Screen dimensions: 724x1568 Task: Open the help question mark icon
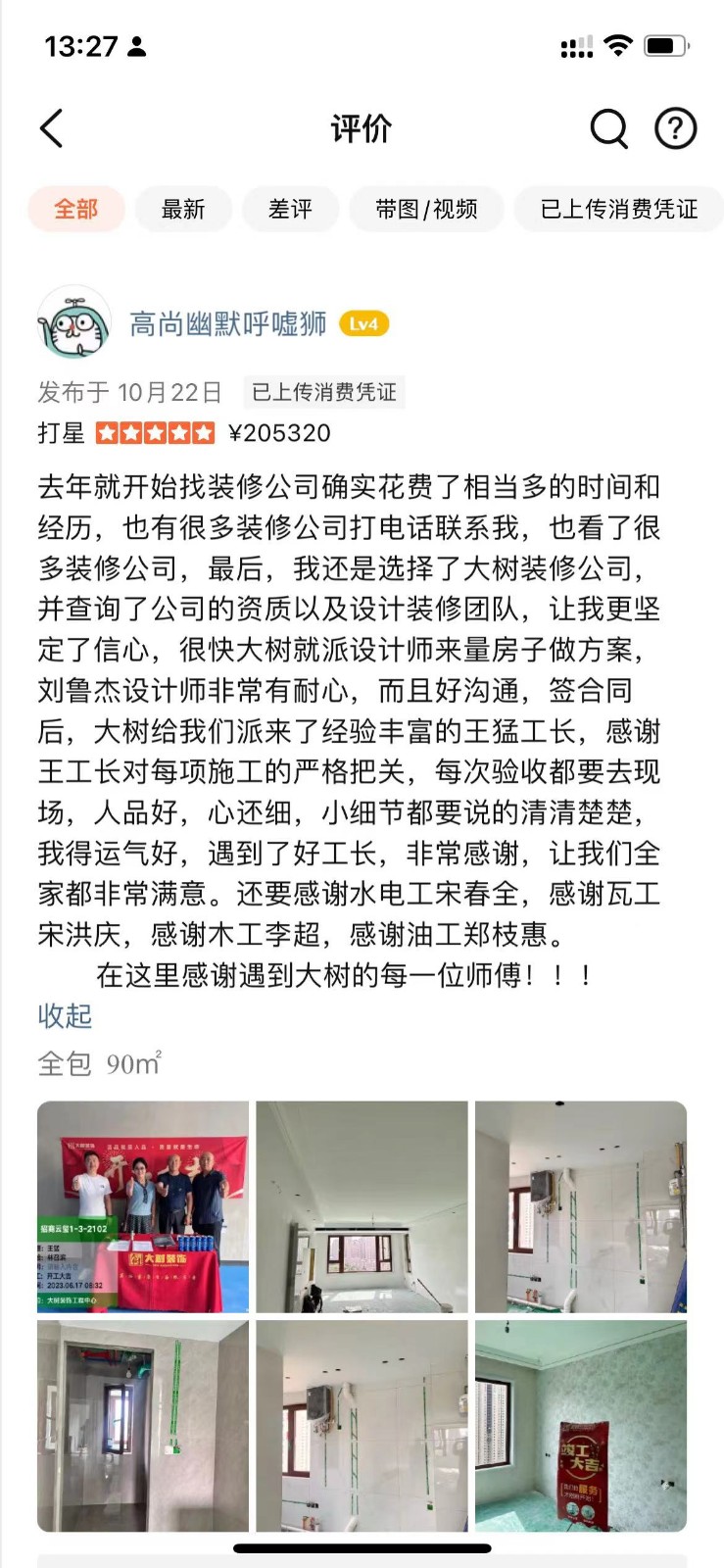[x=675, y=128]
